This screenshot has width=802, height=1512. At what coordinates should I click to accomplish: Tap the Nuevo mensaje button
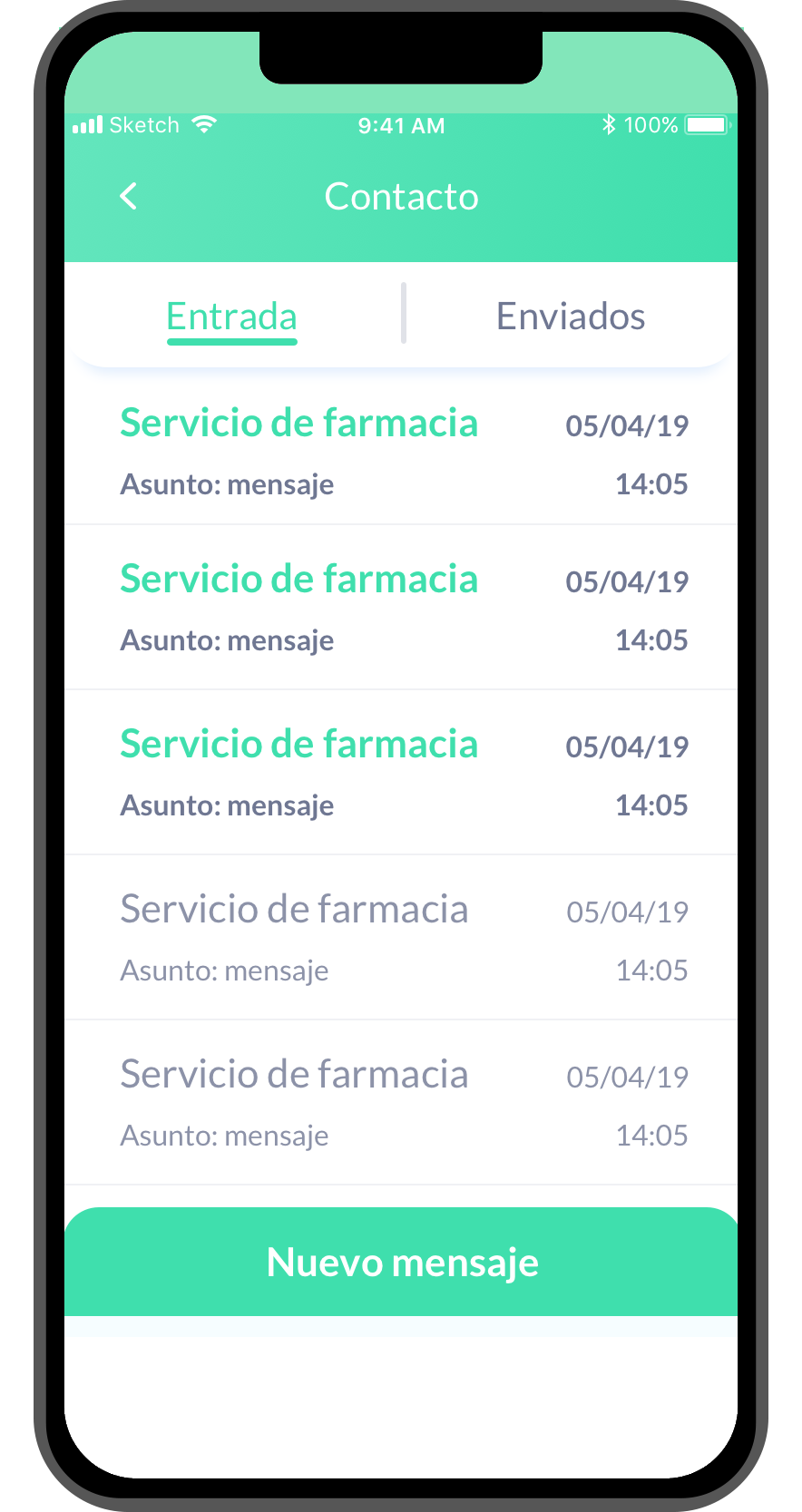click(401, 1261)
